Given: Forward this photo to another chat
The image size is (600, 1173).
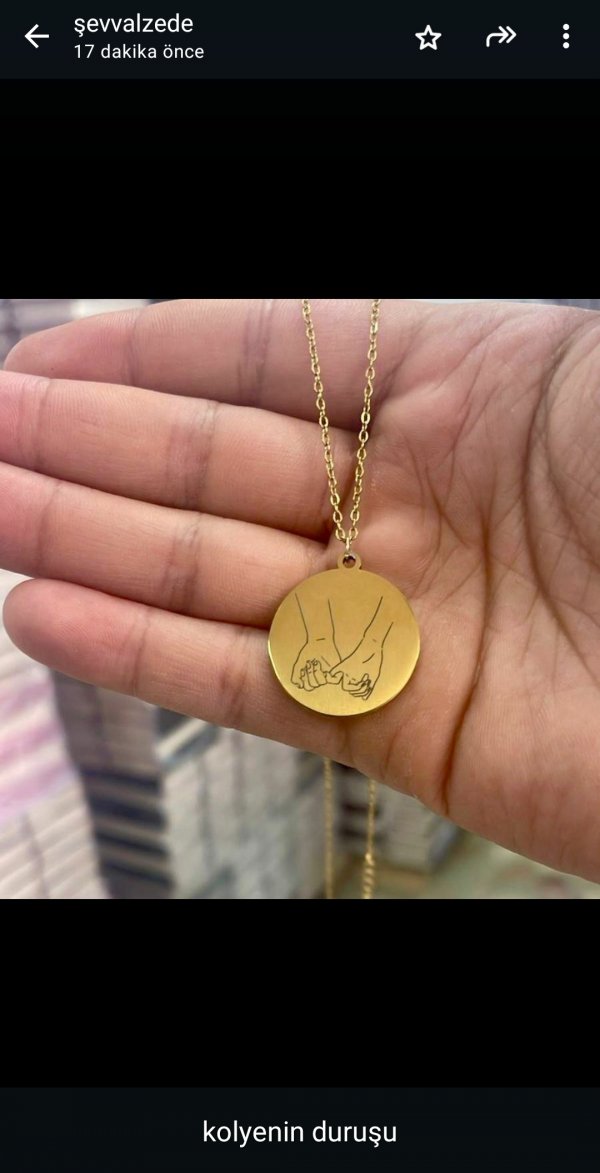Looking at the screenshot, I should pyautogui.click(x=500, y=38).
